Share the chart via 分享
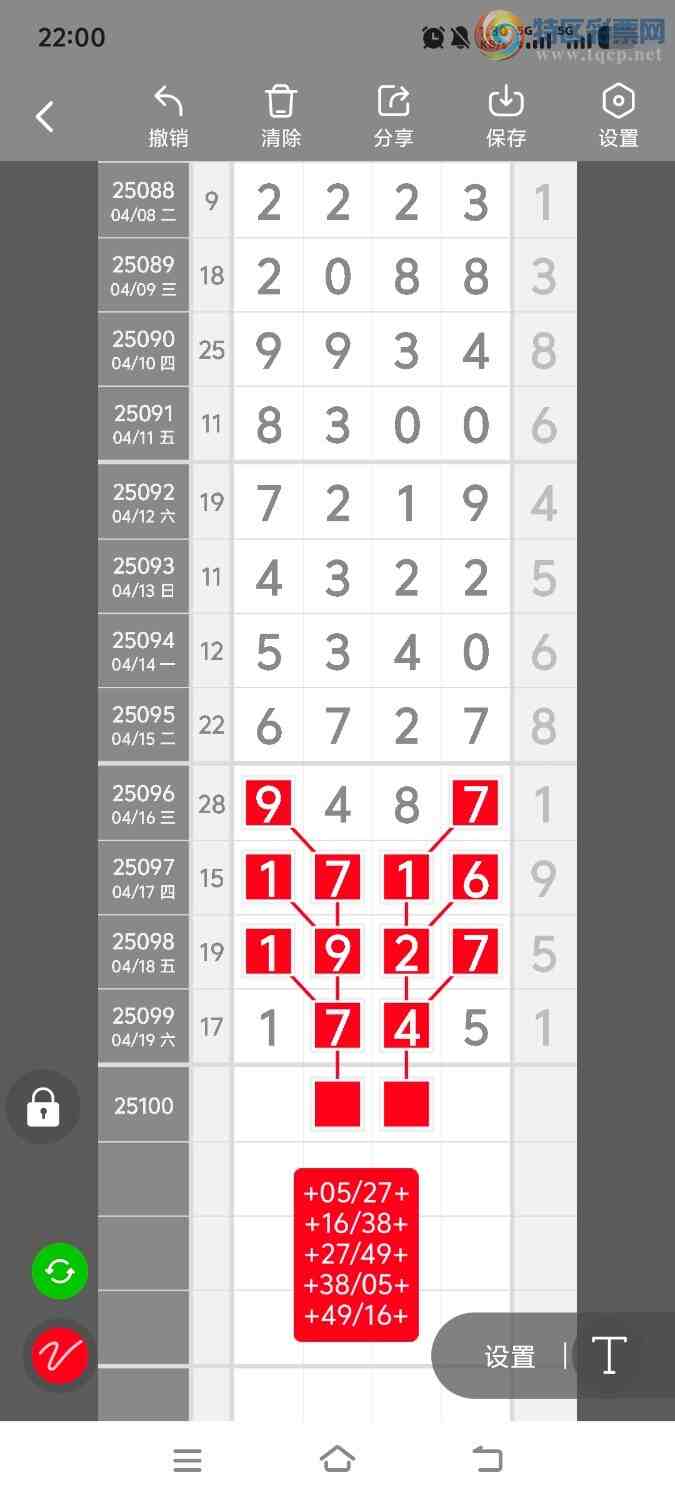The height and width of the screenshot is (1500, 675). [x=393, y=117]
